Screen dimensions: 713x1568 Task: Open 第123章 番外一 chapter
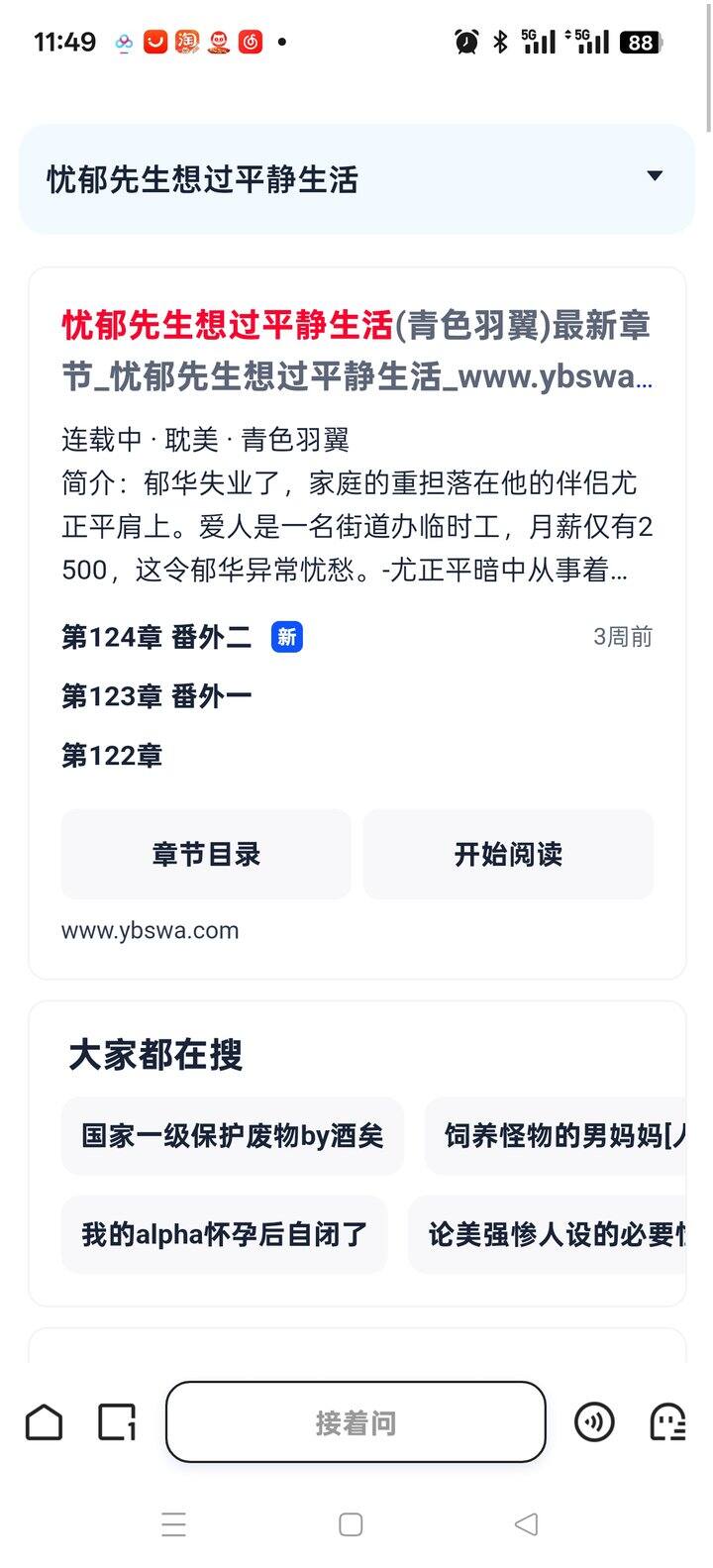[156, 696]
